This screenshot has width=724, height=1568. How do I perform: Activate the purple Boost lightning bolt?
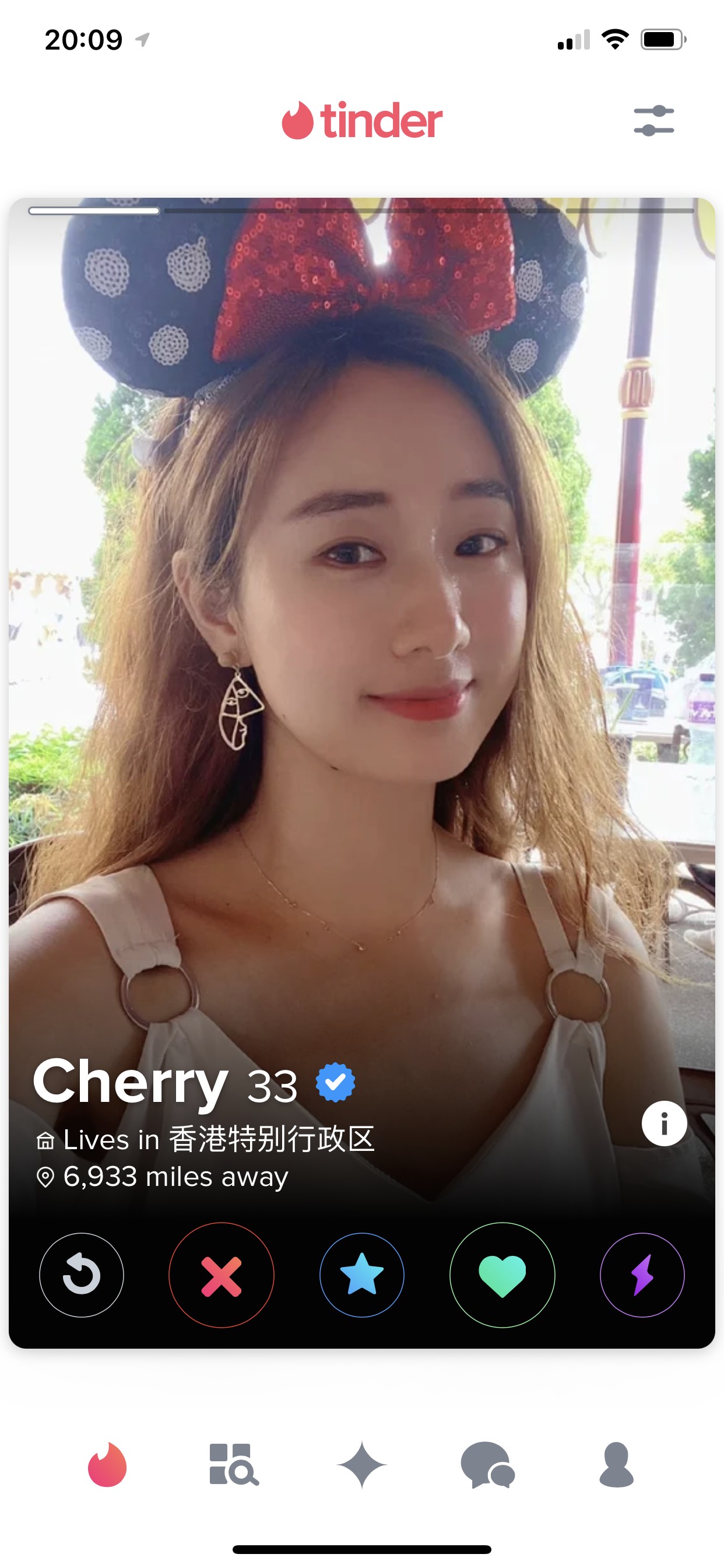(642, 1275)
